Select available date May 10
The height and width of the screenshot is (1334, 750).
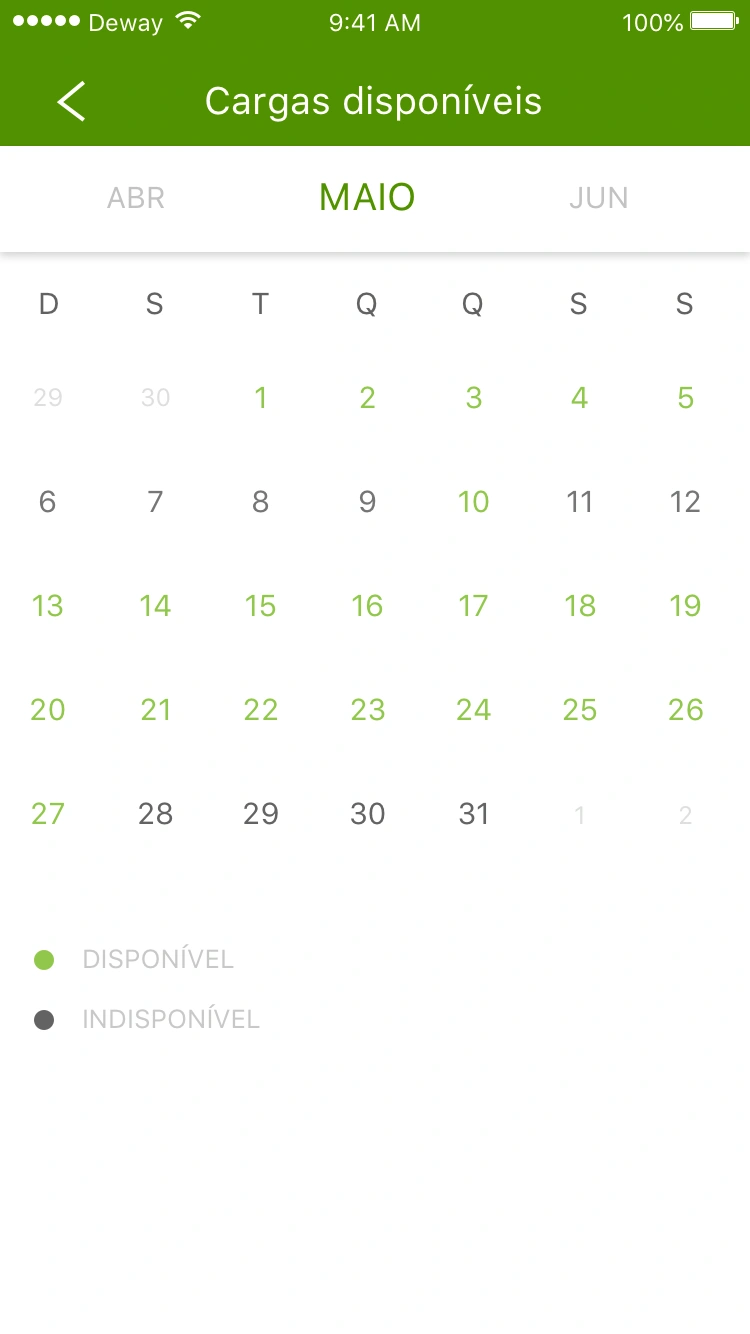473,502
